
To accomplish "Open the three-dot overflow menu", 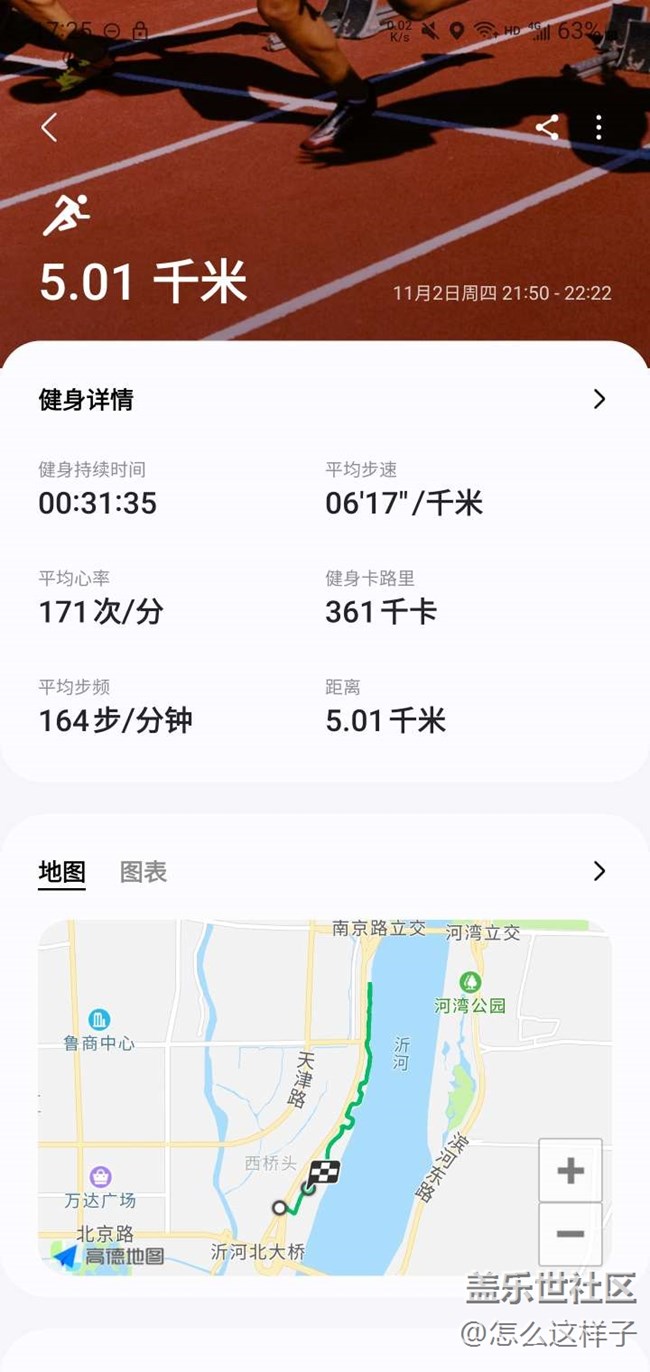I will (x=599, y=127).
